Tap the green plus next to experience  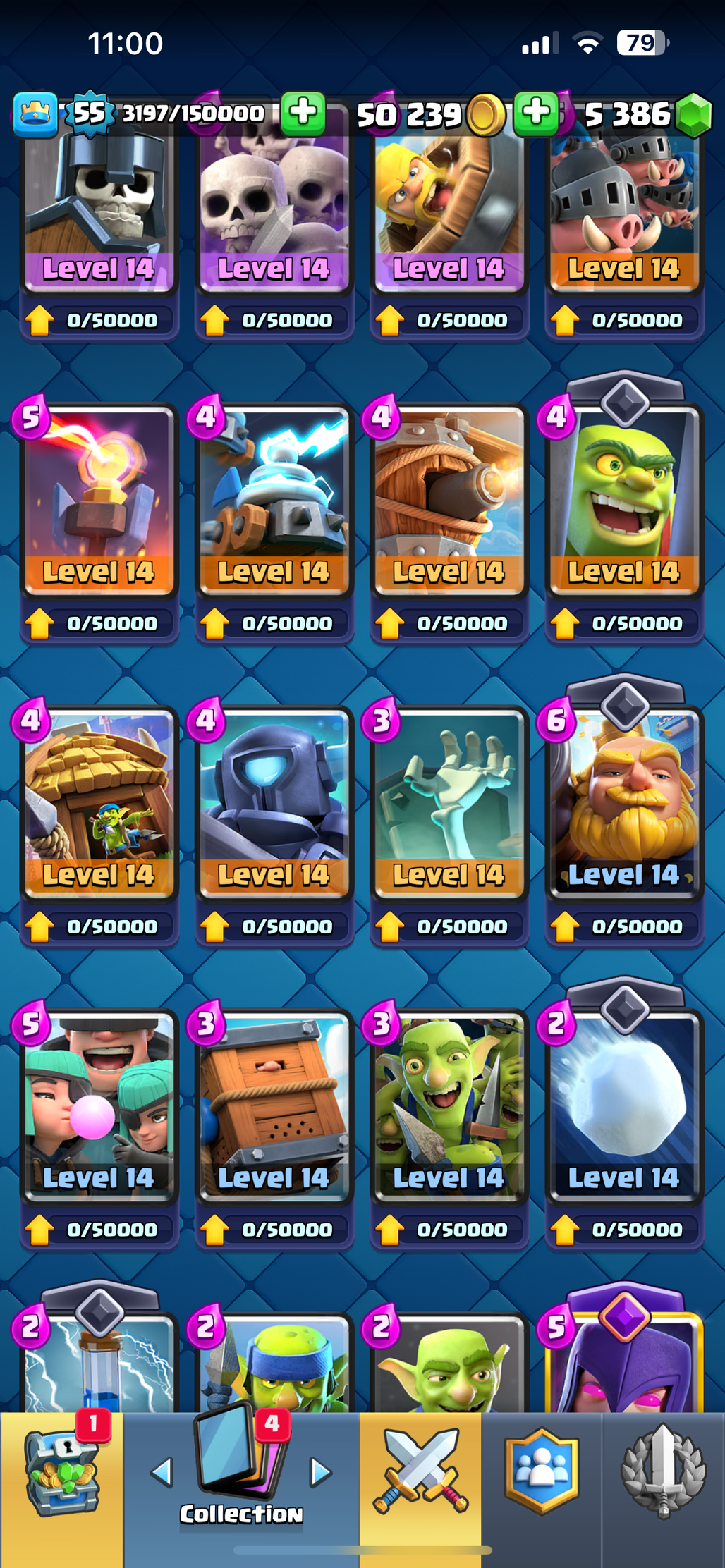pos(303,112)
